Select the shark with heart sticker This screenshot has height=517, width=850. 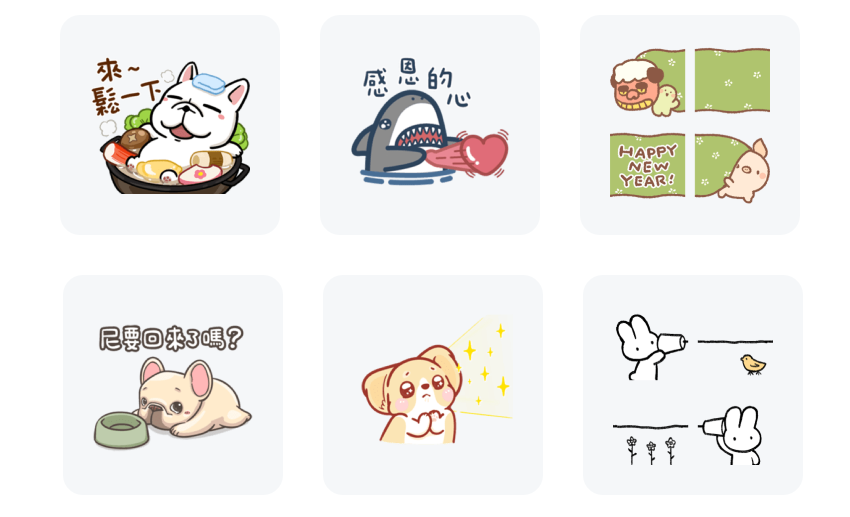point(430,125)
